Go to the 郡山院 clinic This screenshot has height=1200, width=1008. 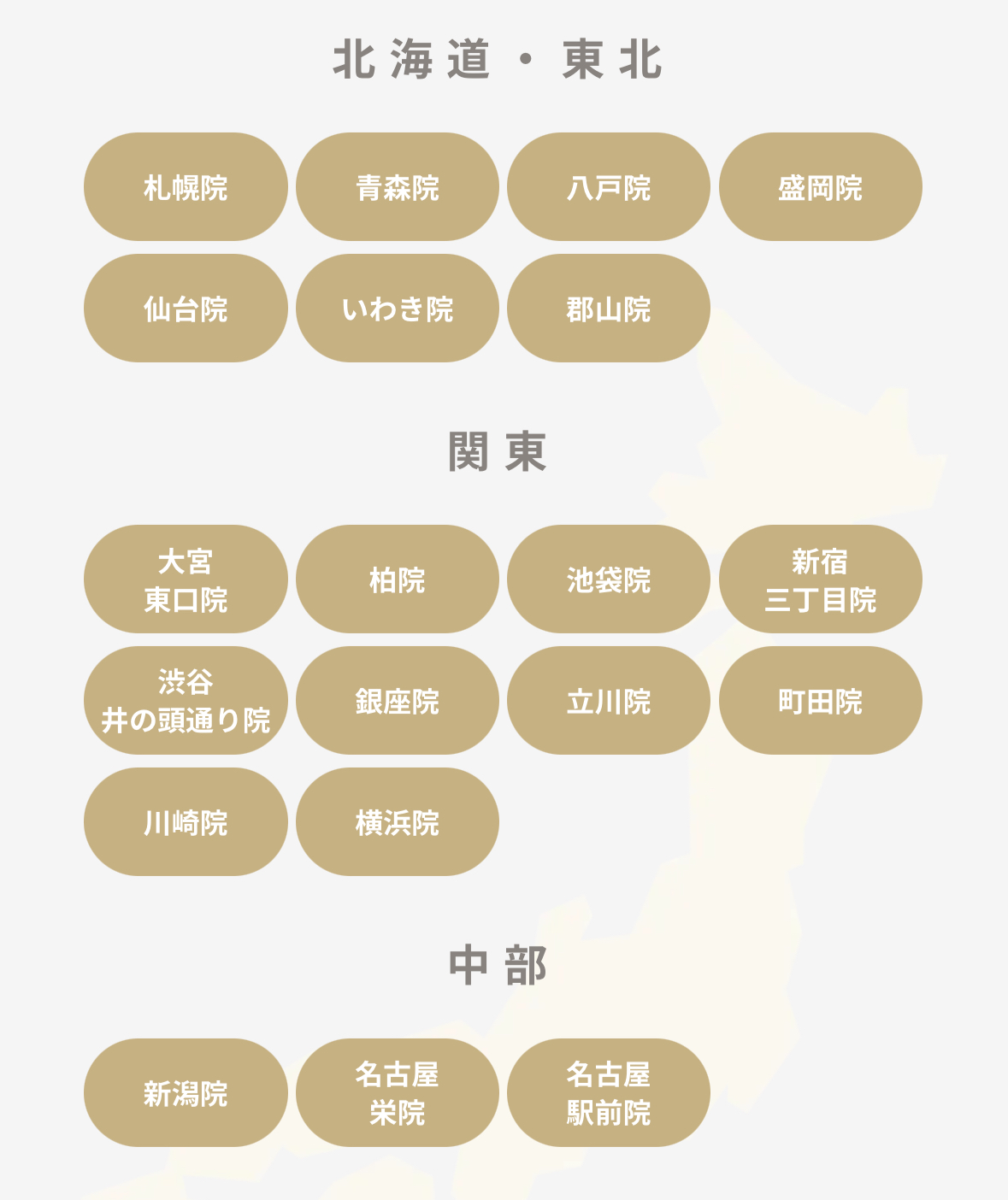(609, 309)
